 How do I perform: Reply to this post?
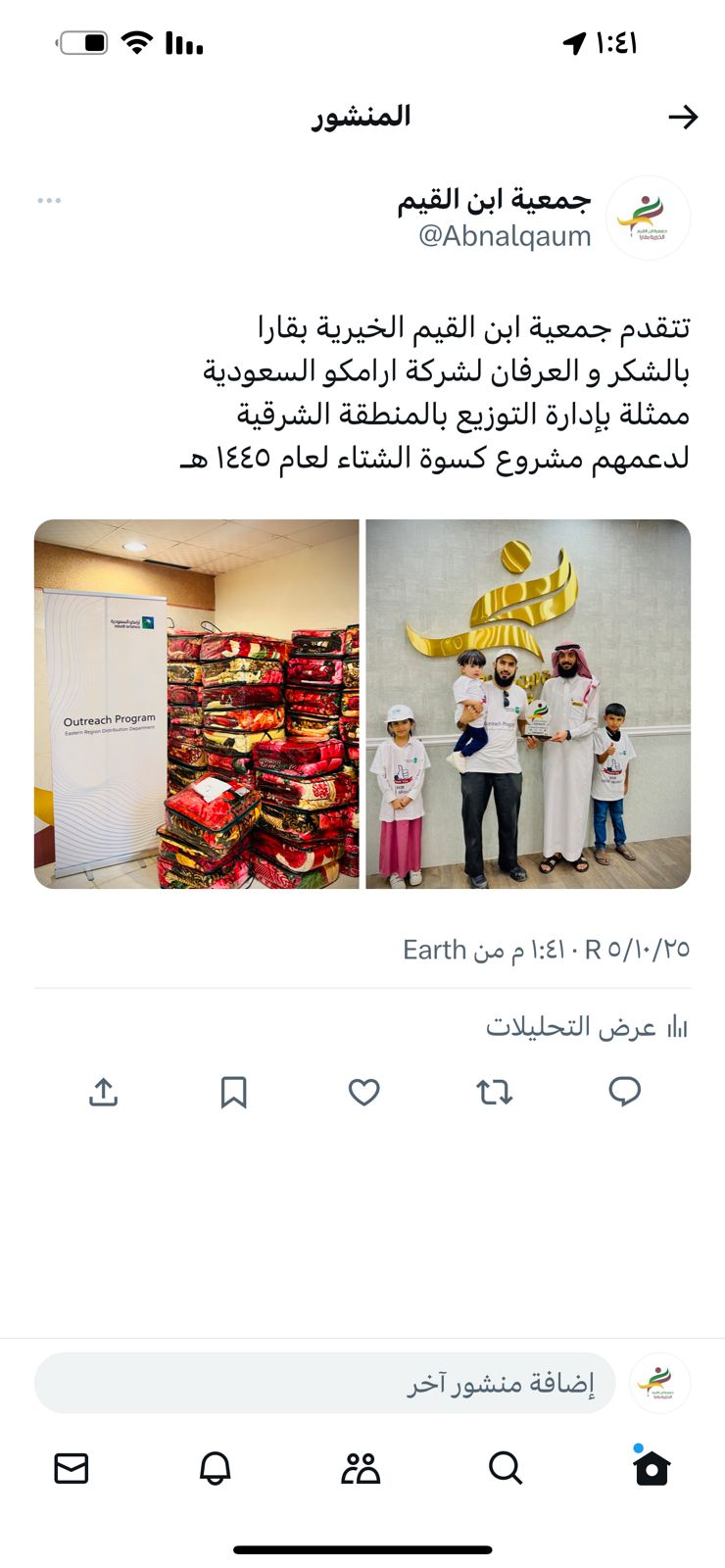624,1092
